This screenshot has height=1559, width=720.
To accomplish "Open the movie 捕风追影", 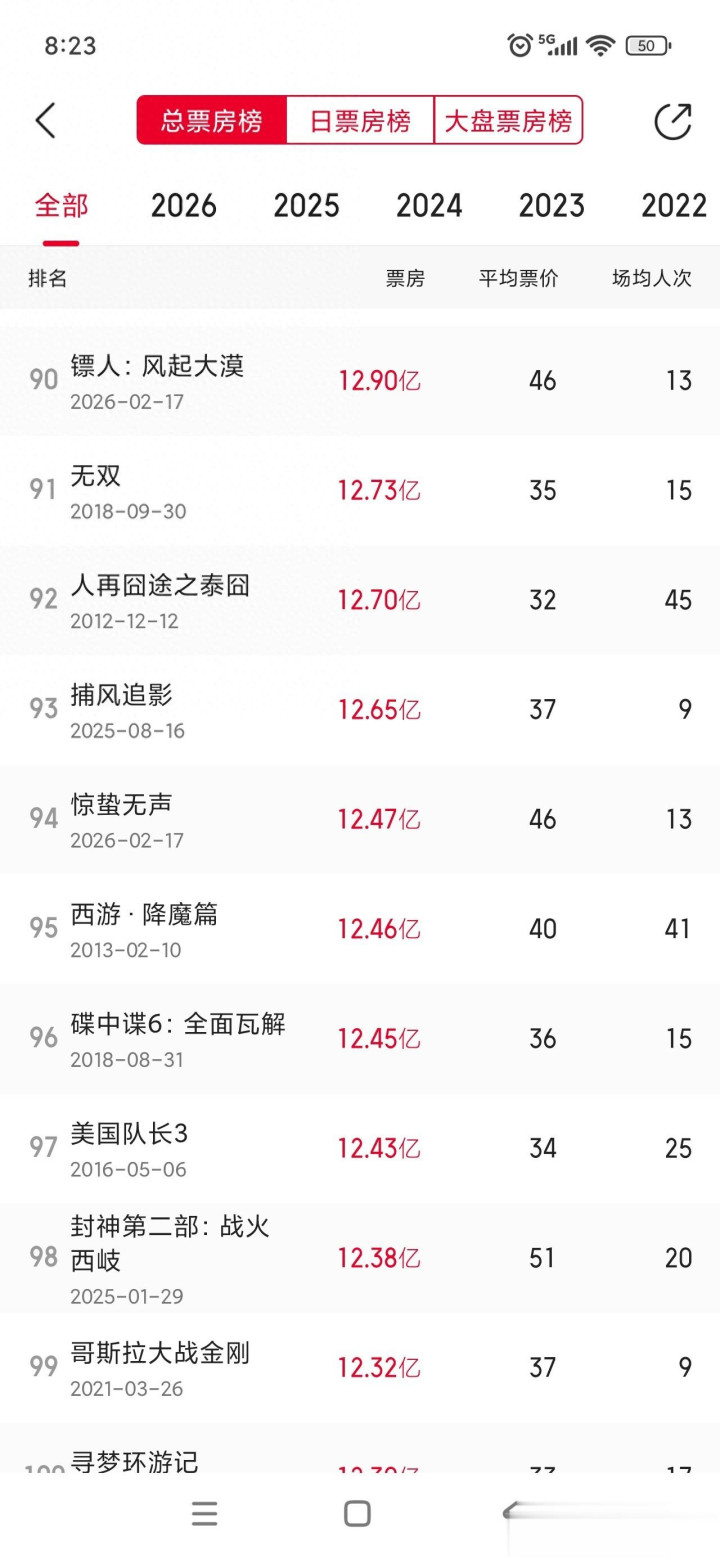I will (360, 710).
